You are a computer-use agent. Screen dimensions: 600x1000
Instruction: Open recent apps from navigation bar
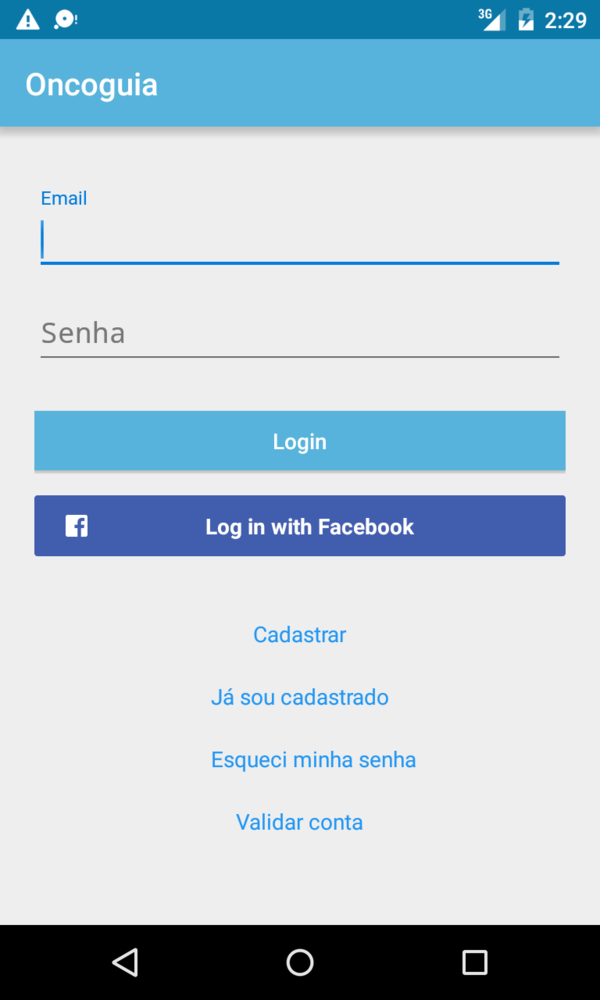click(474, 962)
